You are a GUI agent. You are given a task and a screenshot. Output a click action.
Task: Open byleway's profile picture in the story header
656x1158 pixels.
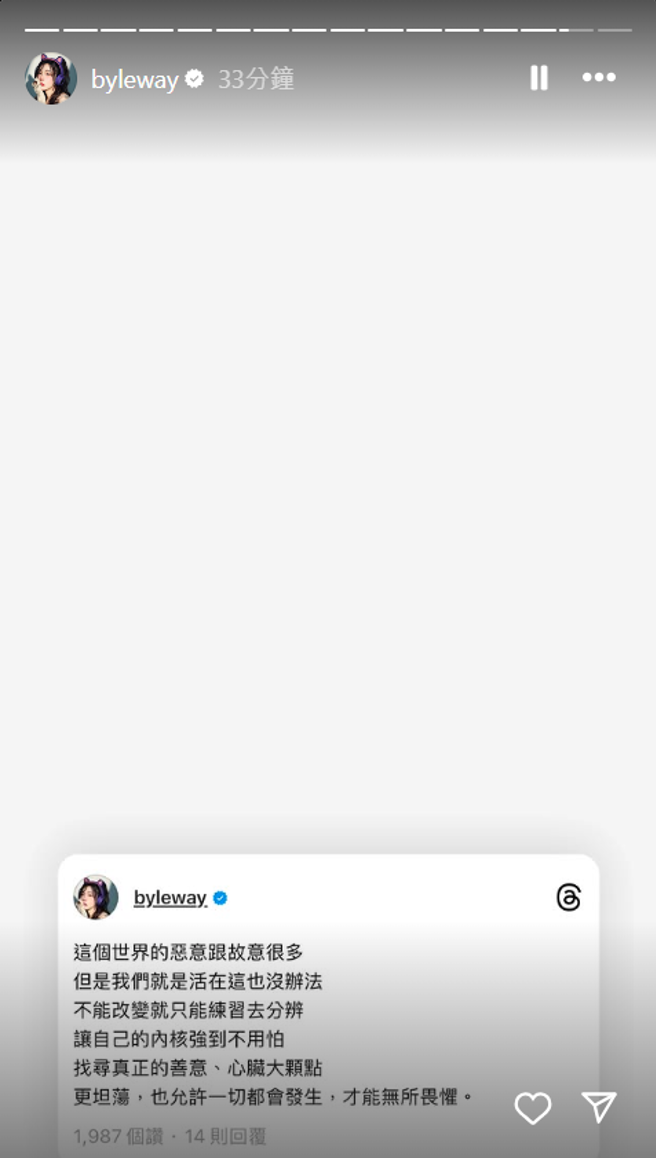pos(51,79)
